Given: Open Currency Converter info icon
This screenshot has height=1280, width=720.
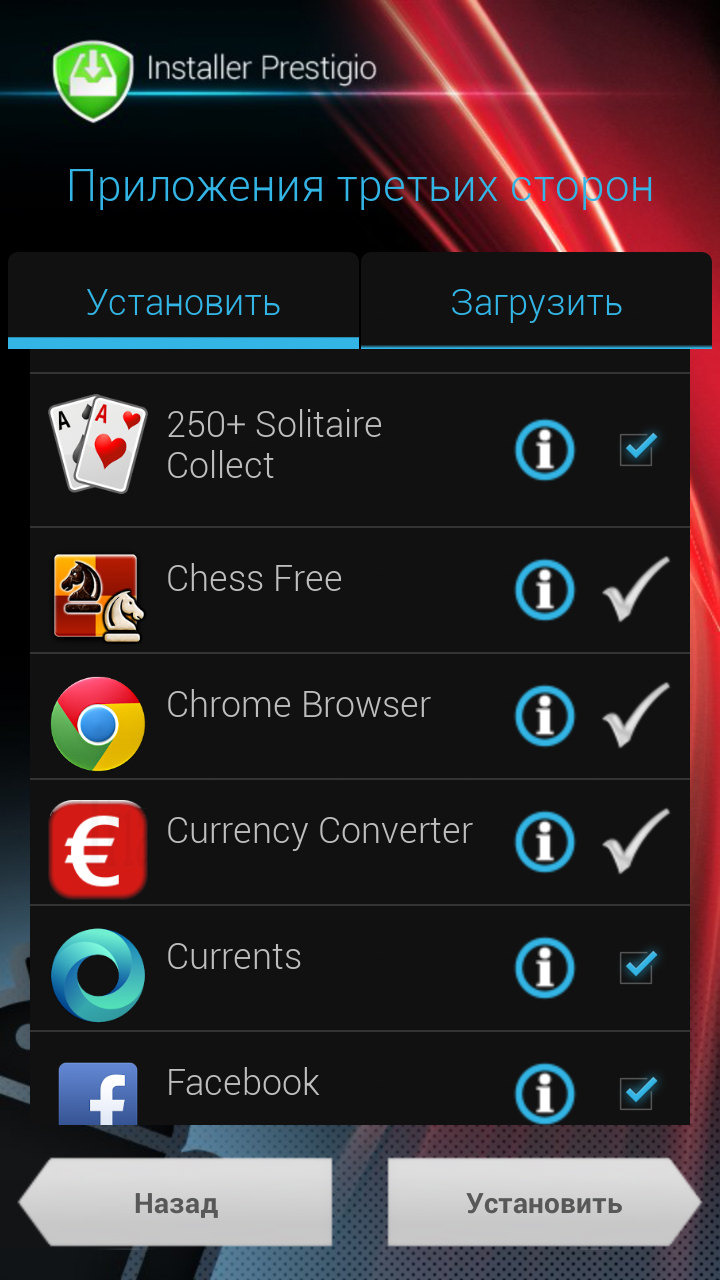Looking at the screenshot, I should [x=545, y=842].
